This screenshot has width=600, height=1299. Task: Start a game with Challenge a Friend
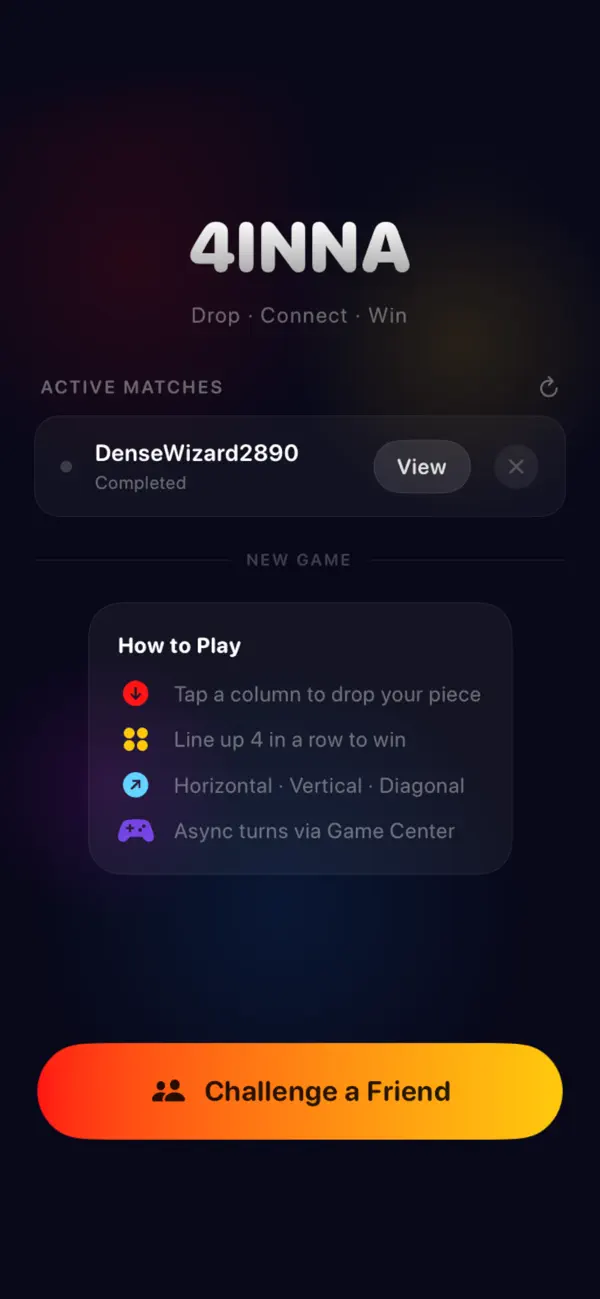tap(300, 1091)
